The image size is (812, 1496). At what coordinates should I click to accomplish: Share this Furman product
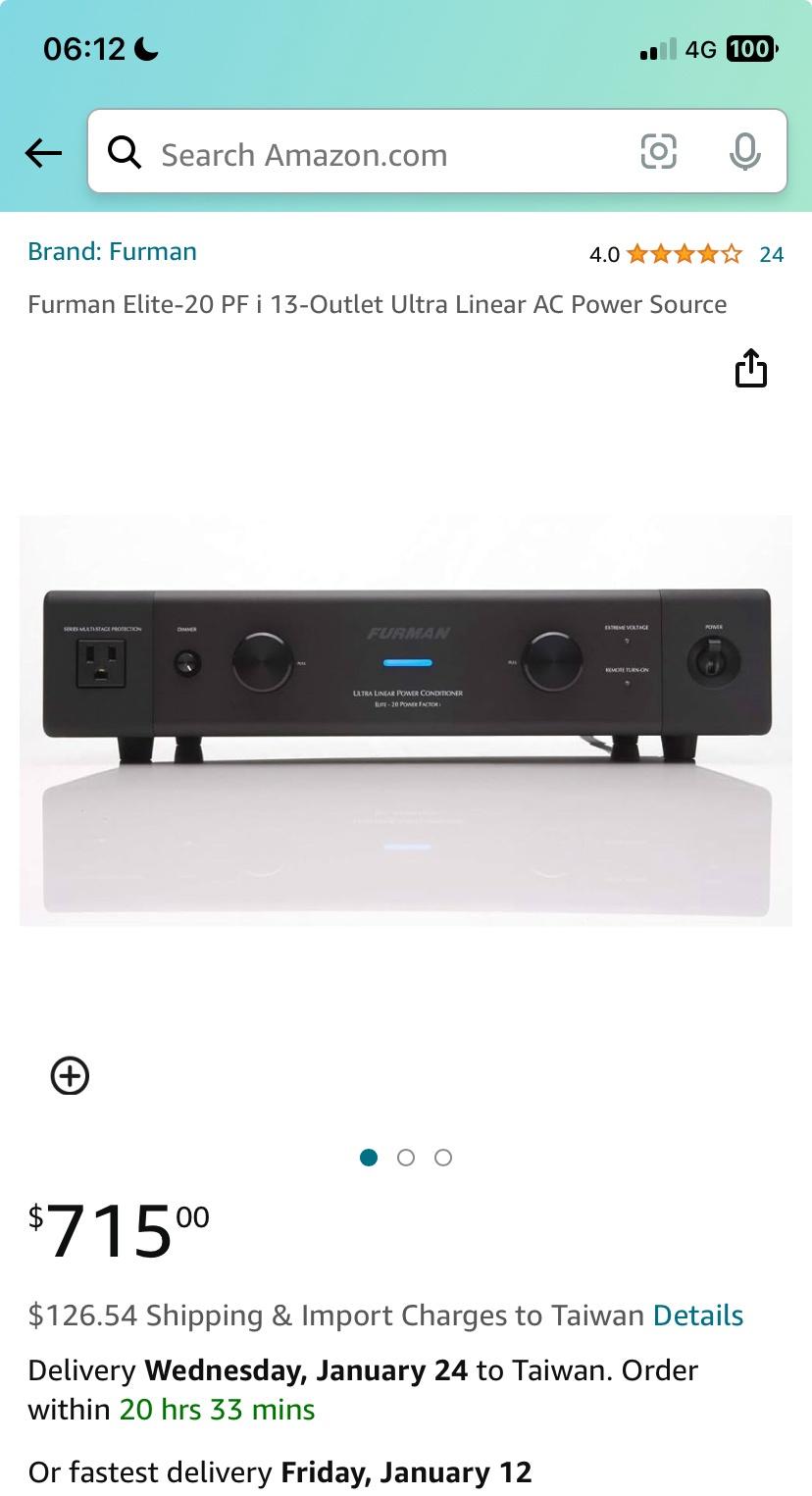pyautogui.click(x=750, y=369)
